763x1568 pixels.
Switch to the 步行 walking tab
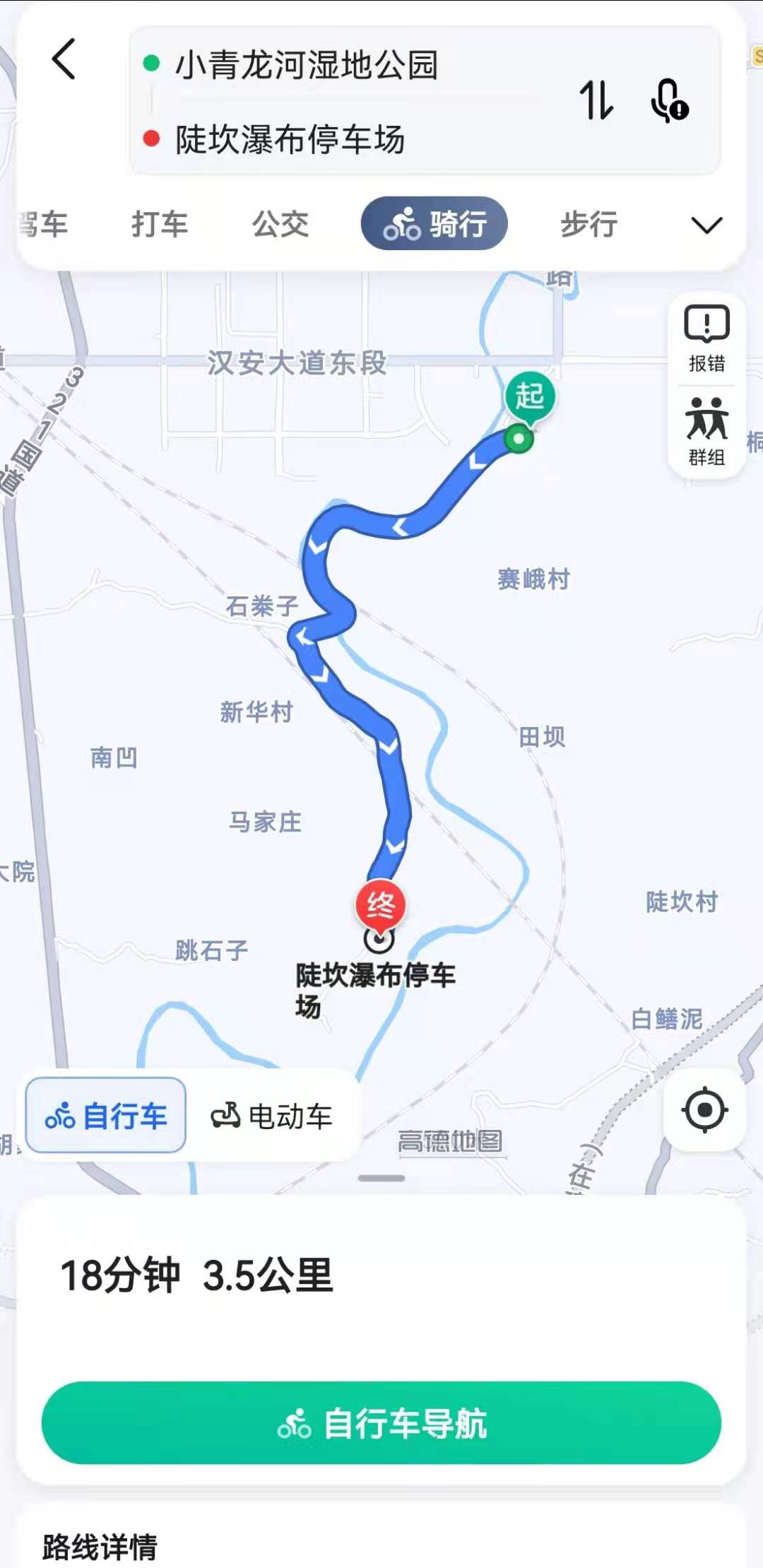coord(589,224)
